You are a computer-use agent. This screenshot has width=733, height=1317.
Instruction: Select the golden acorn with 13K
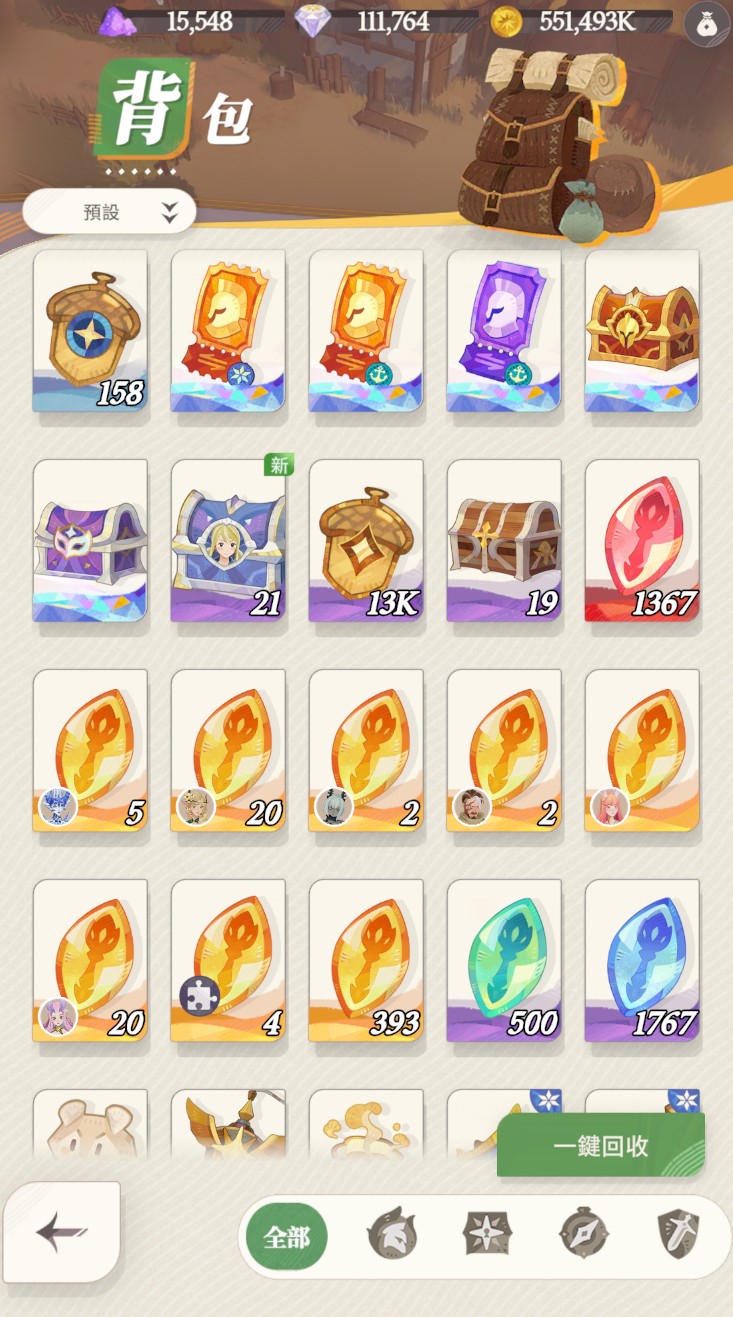click(x=366, y=541)
